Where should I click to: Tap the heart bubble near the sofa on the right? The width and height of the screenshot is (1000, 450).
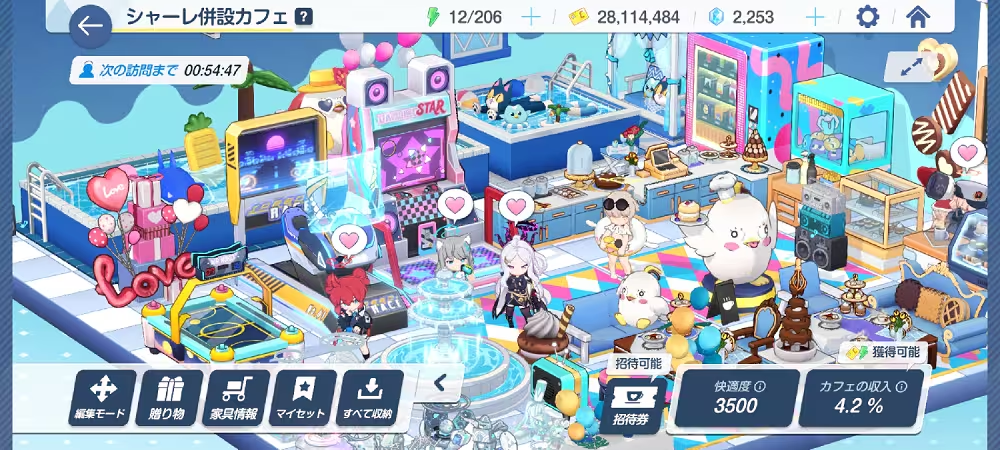(x=967, y=152)
